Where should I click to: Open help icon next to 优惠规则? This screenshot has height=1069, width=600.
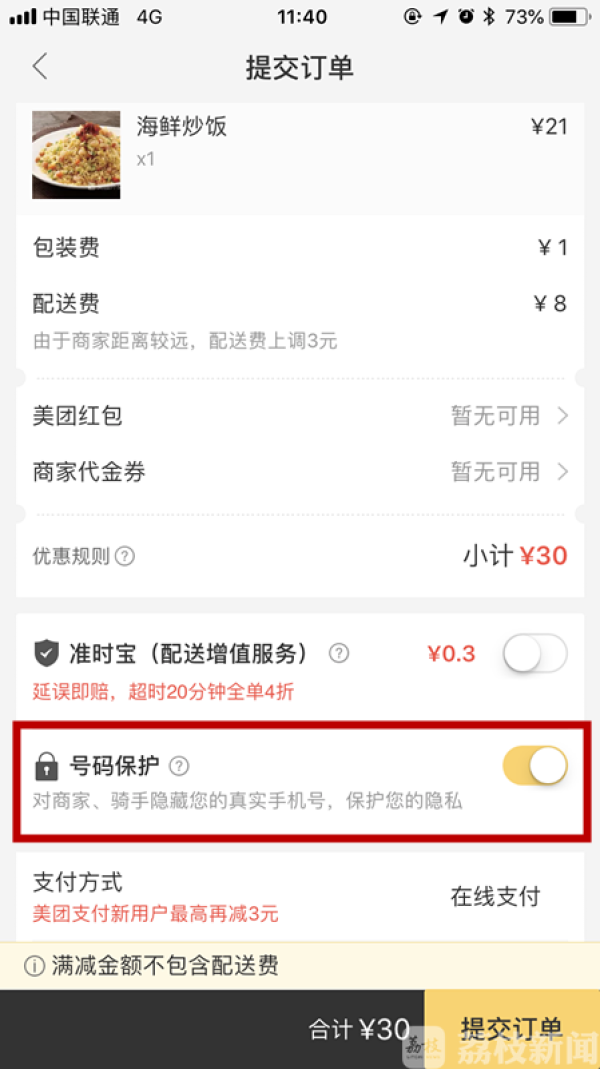point(124,557)
